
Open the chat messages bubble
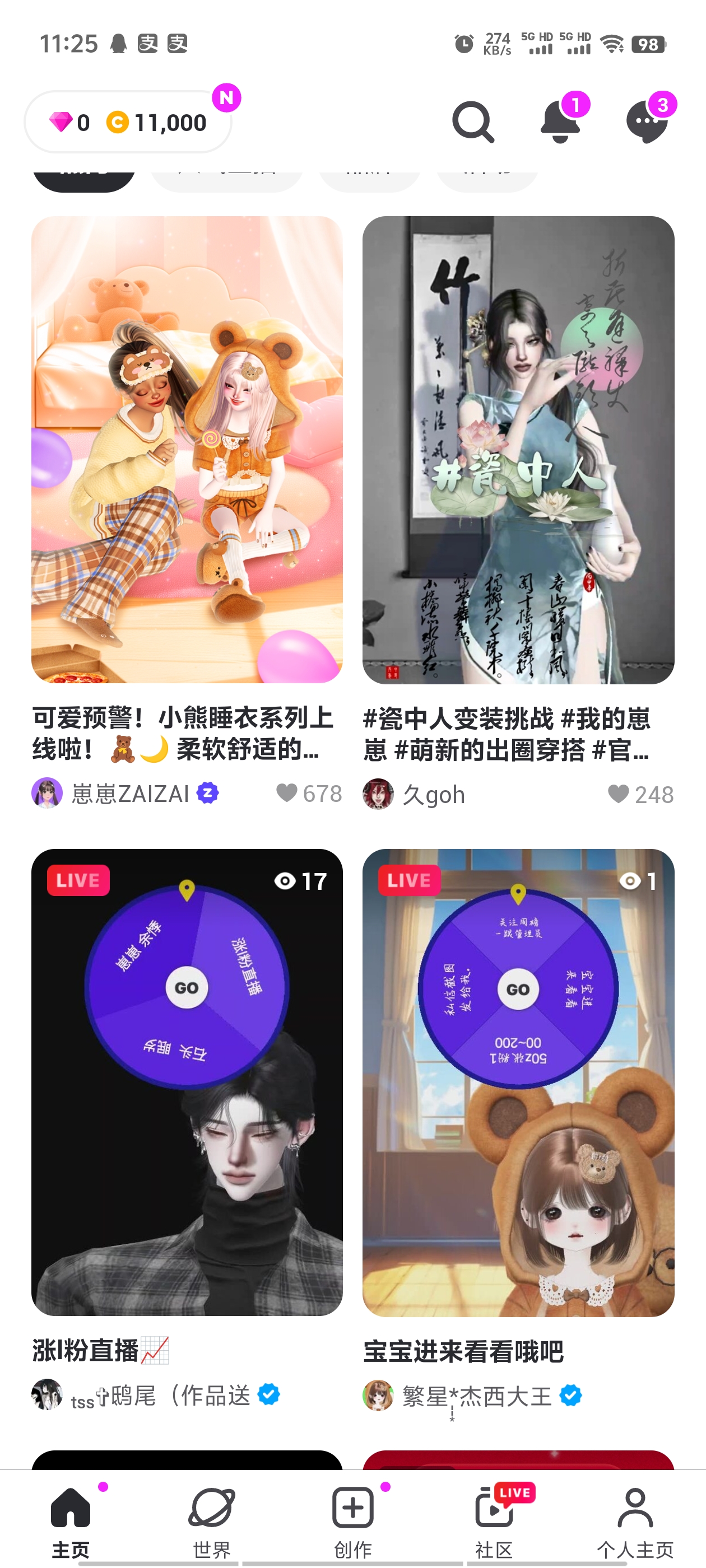point(647,122)
